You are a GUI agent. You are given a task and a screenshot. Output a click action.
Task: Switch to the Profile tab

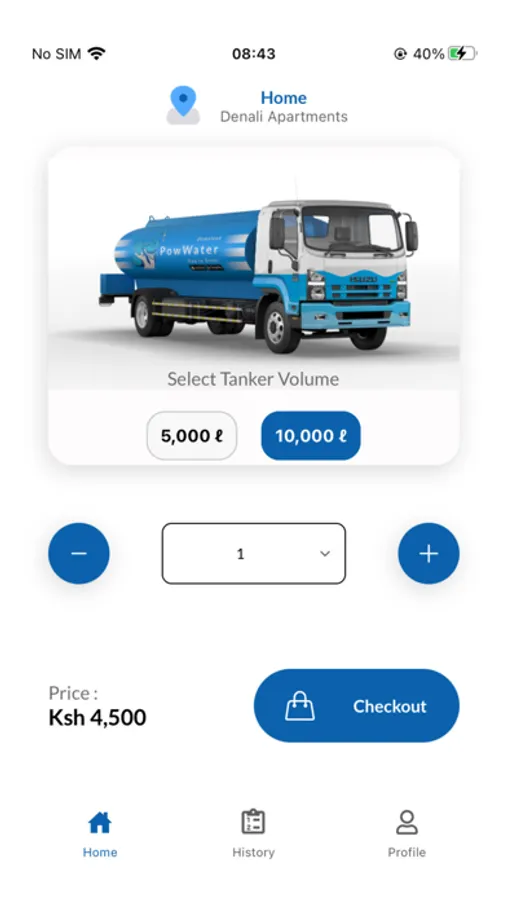click(x=407, y=834)
